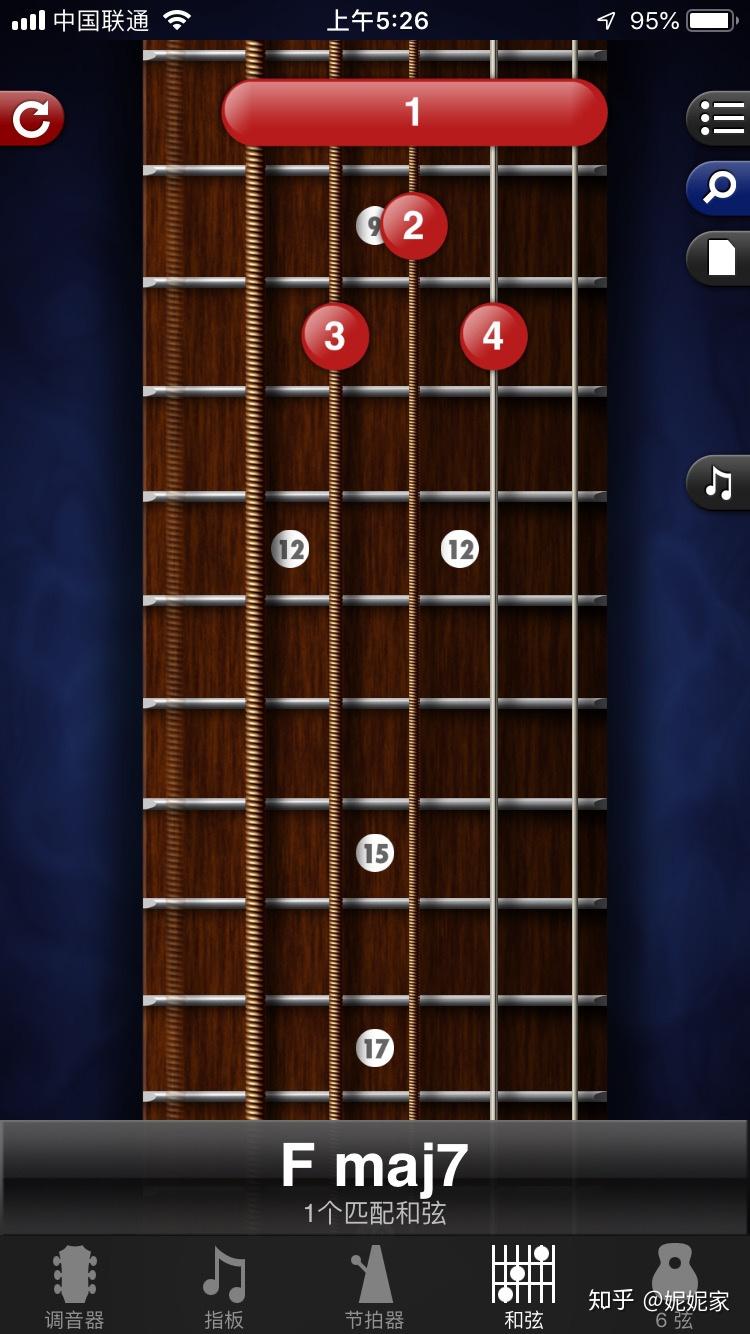Select the 和弦 chords tab
This screenshot has height=1334, width=750.
point(524,1286)
